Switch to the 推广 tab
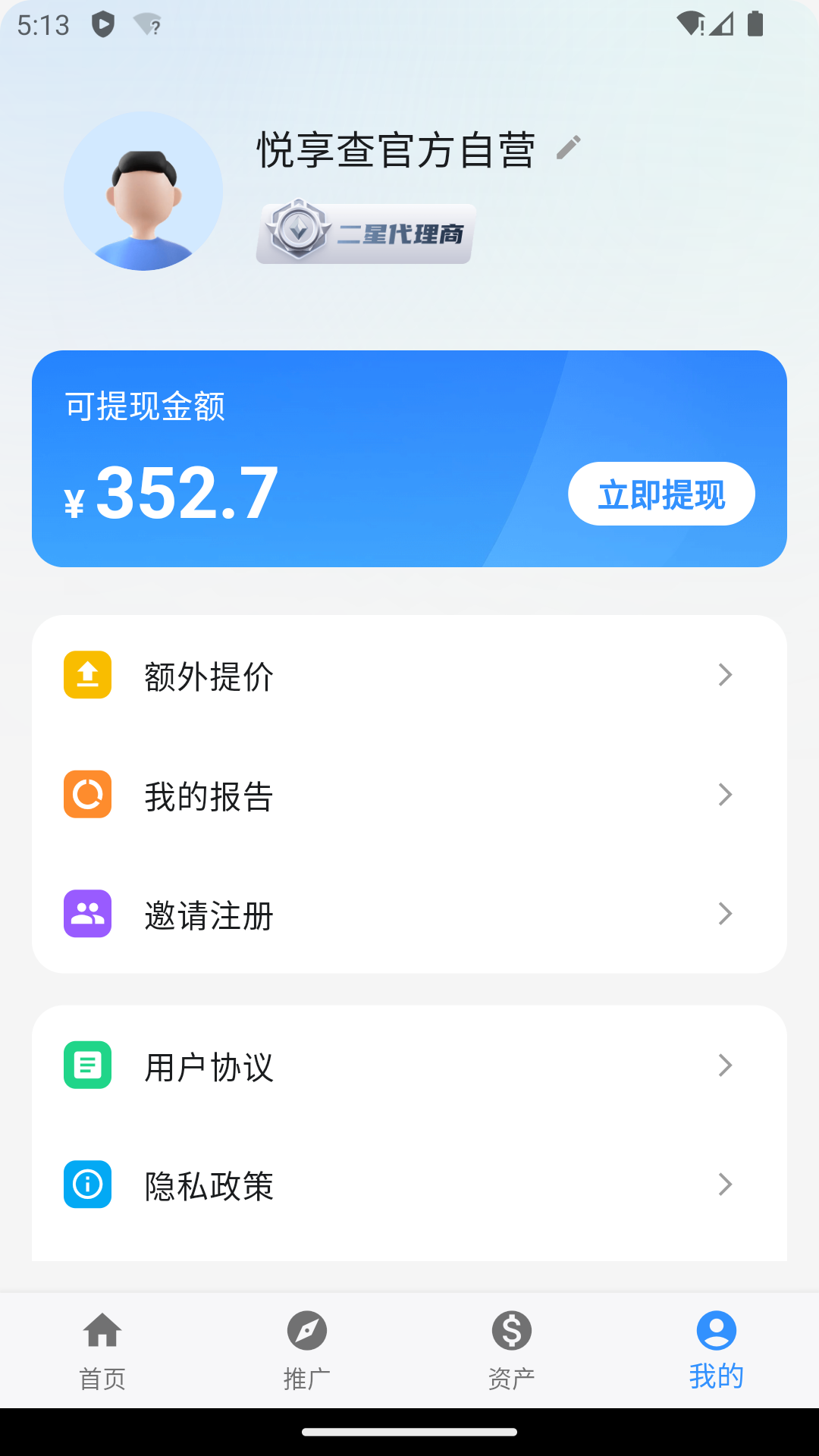The width and height of the screenshot is (819, 1456). point(306,1350)
